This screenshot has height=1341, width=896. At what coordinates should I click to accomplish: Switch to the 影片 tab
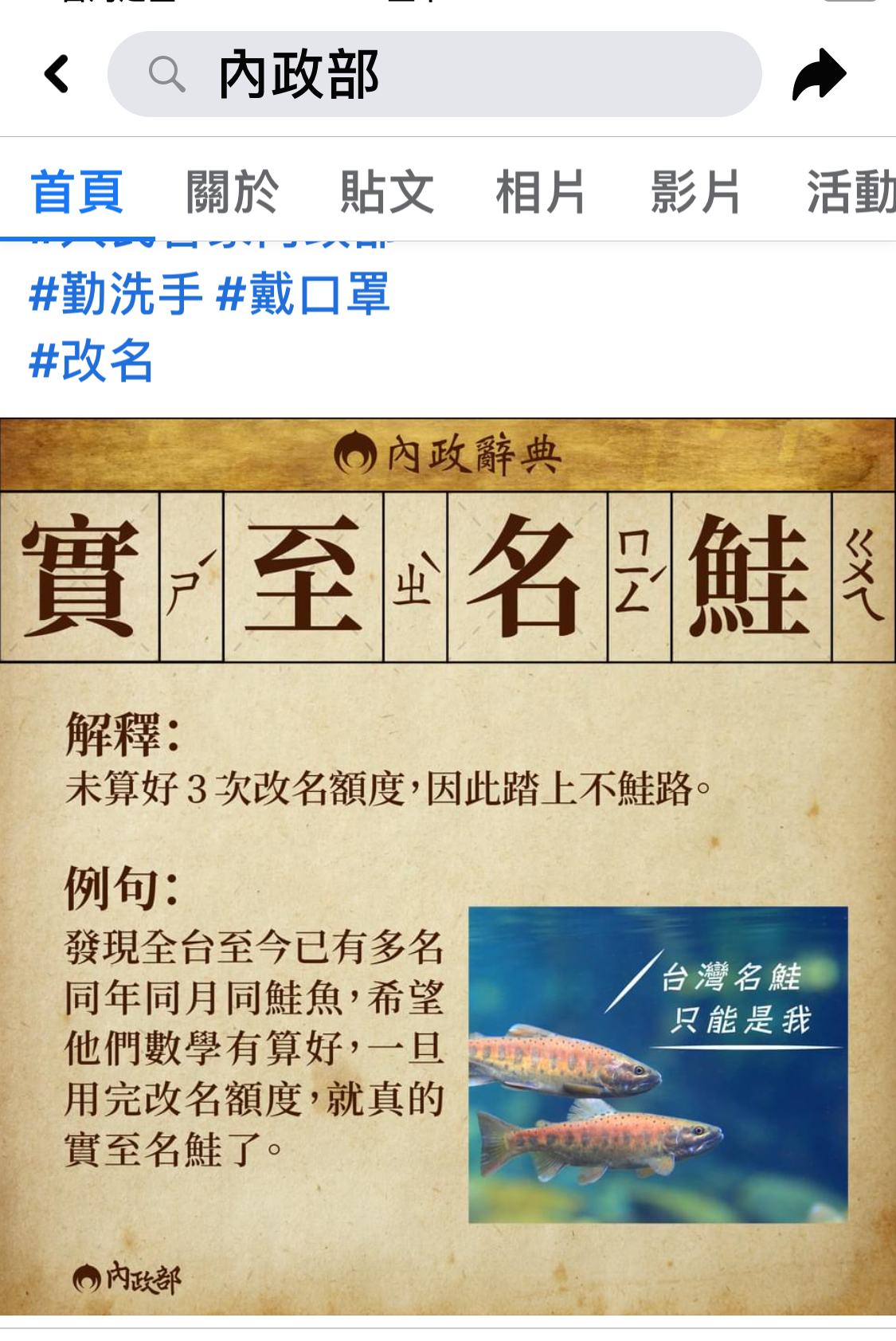pos(696,193)
